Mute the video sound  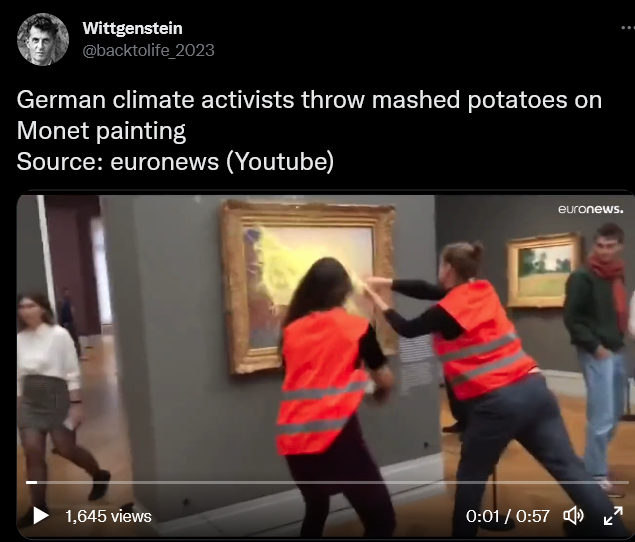click(x=574, y=516)
